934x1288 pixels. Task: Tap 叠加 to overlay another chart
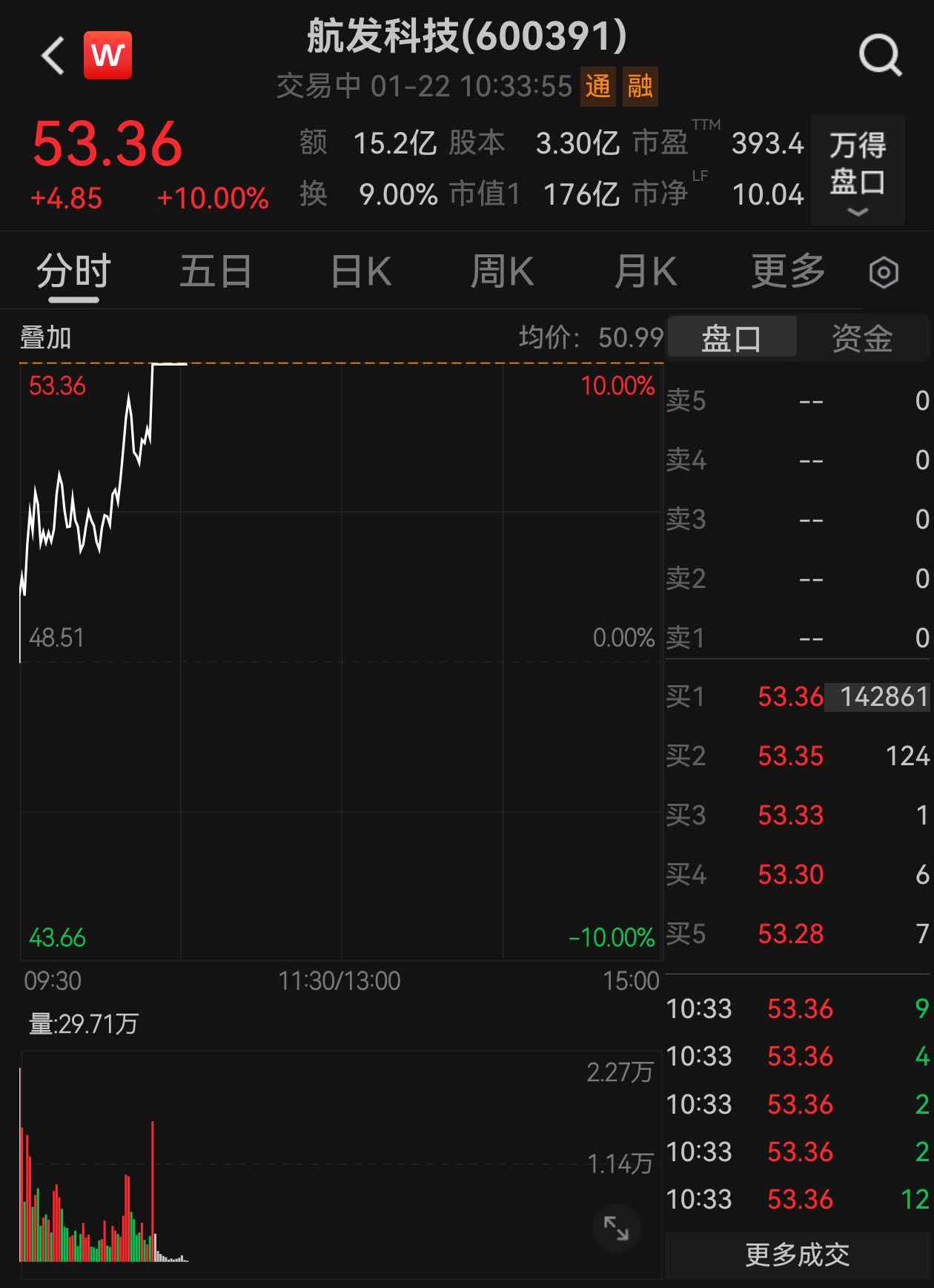pos(45,338)
